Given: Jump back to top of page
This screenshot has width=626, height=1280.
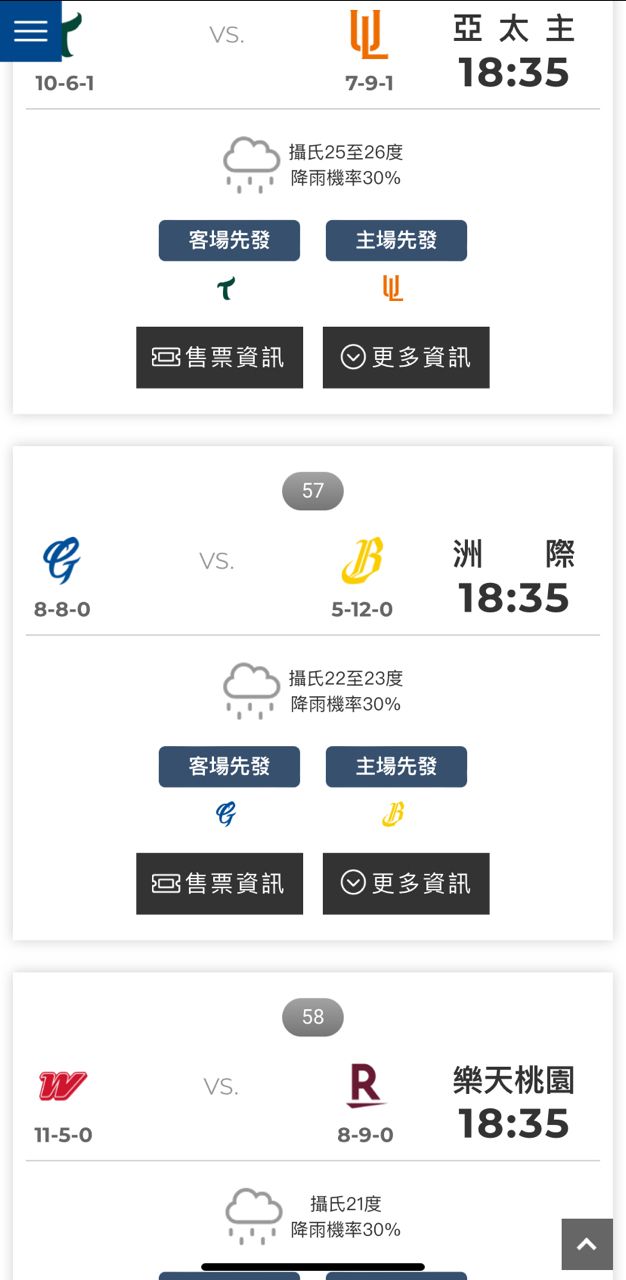Looking at the screenshot, I should pos(587,1244).
